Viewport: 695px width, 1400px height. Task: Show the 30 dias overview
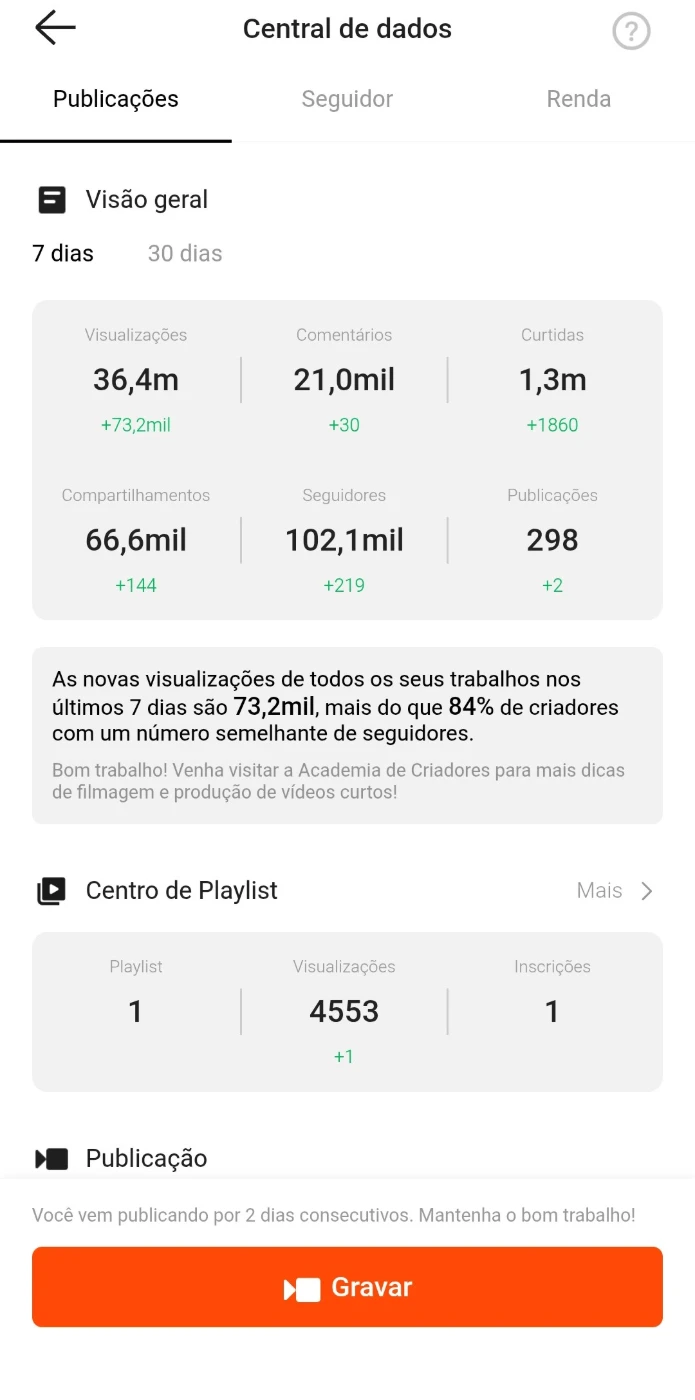point(185,254)
